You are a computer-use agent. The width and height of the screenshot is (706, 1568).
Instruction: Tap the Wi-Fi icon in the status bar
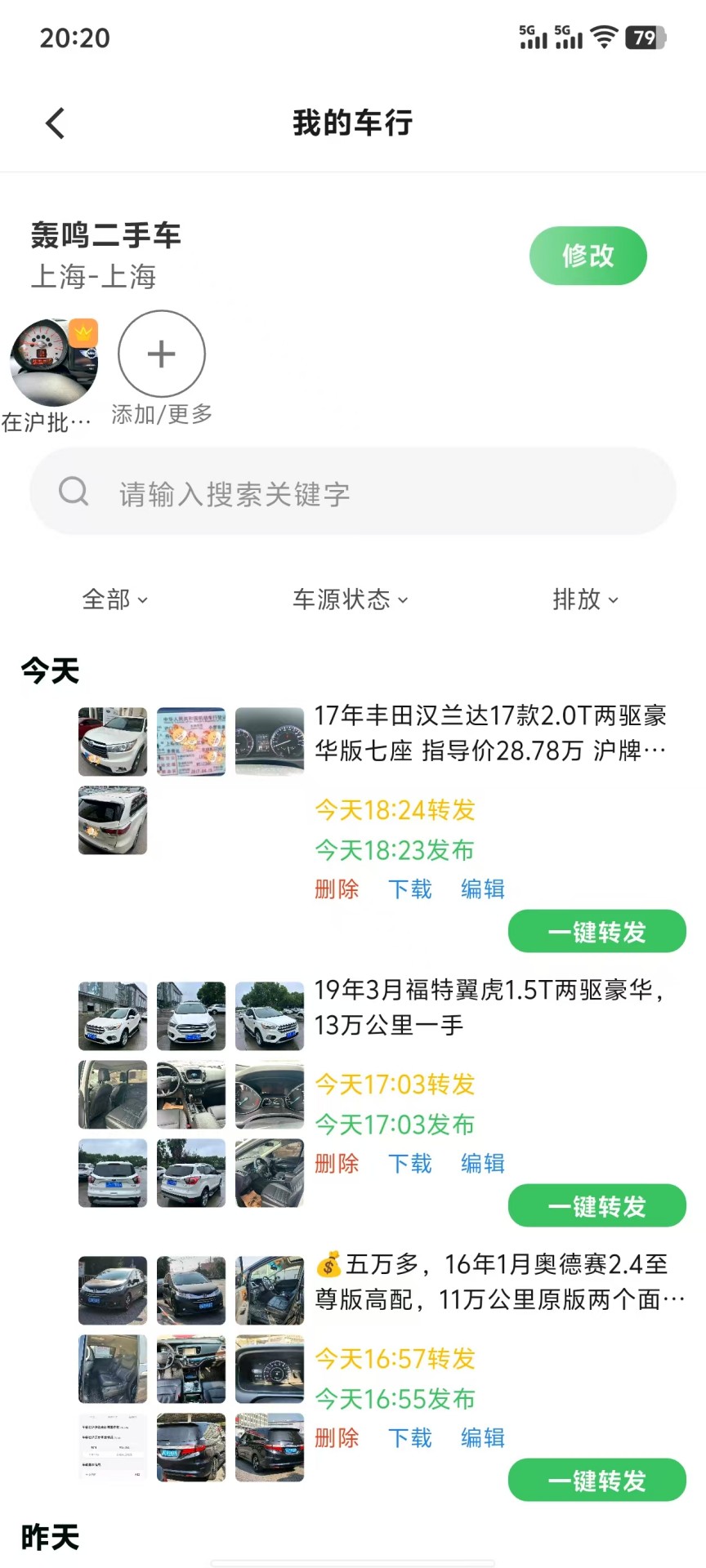pyautogui.click(x=602, y=37)
